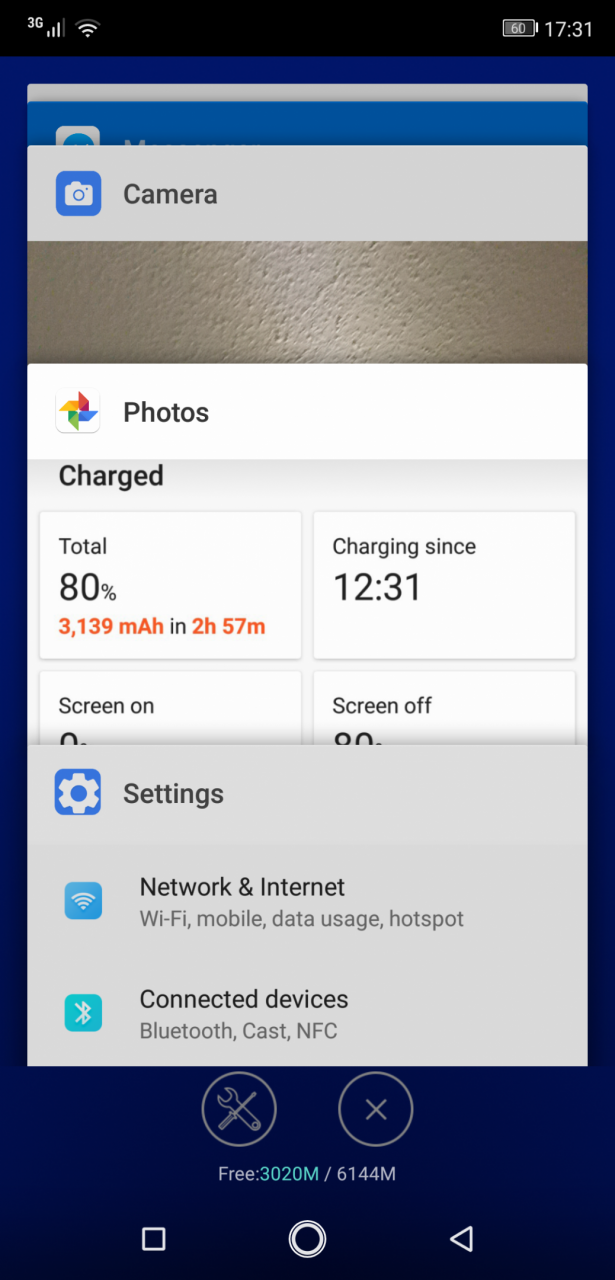This screenshot has height=1280, width=615.
Task: Open the Messenger card at the back
Action: click(307, 124)
